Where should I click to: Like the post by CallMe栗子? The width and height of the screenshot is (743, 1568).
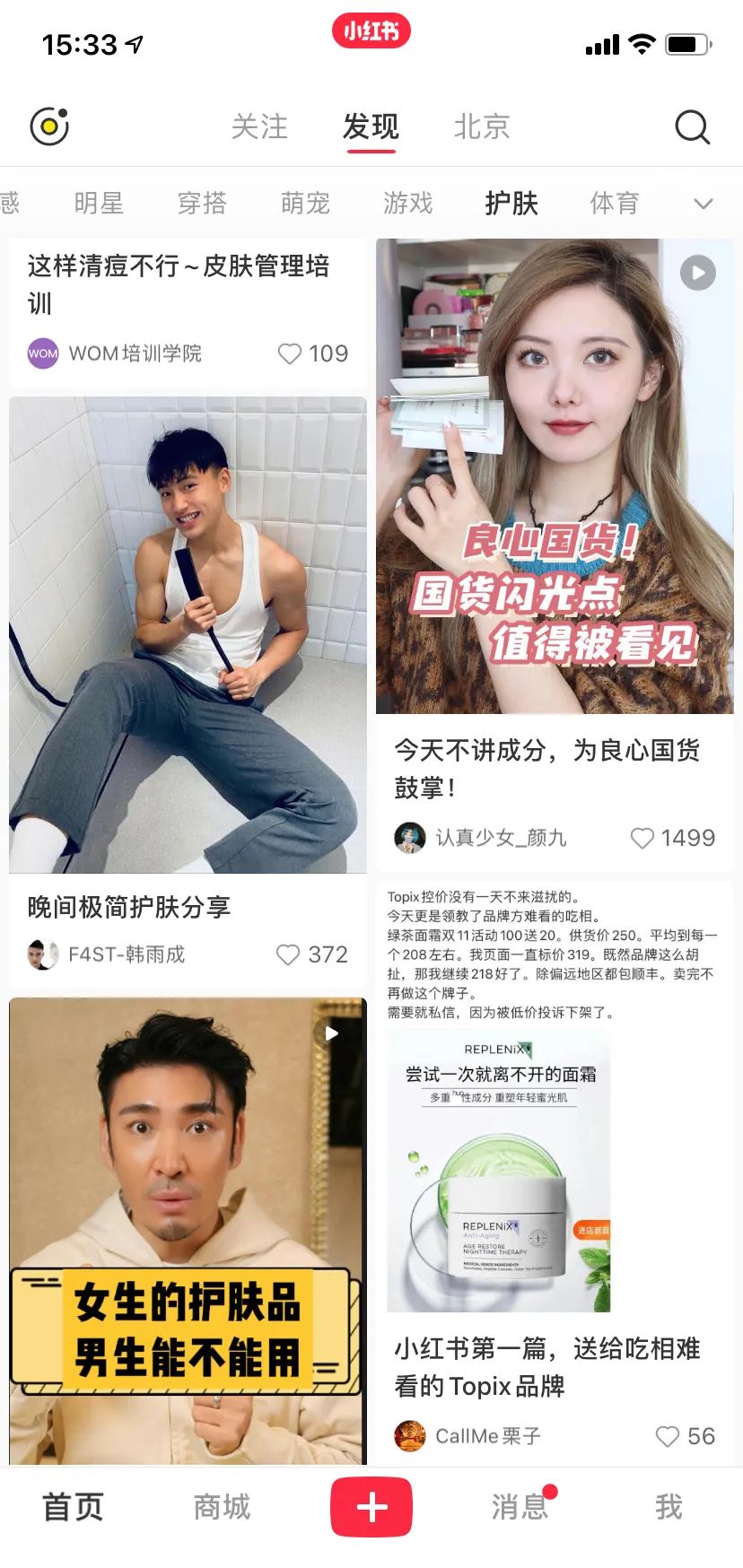[x=668, y=1436]
